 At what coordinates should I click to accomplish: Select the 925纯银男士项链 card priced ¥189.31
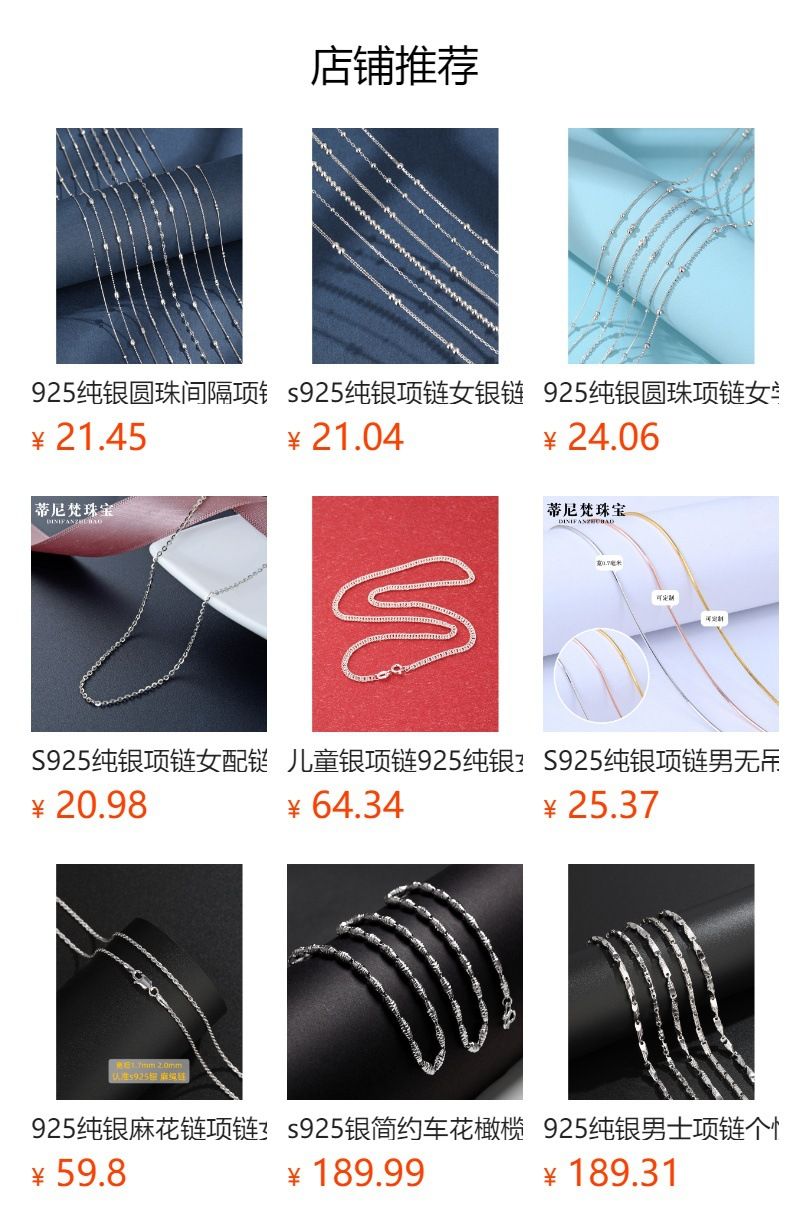[x=661, y=982]
